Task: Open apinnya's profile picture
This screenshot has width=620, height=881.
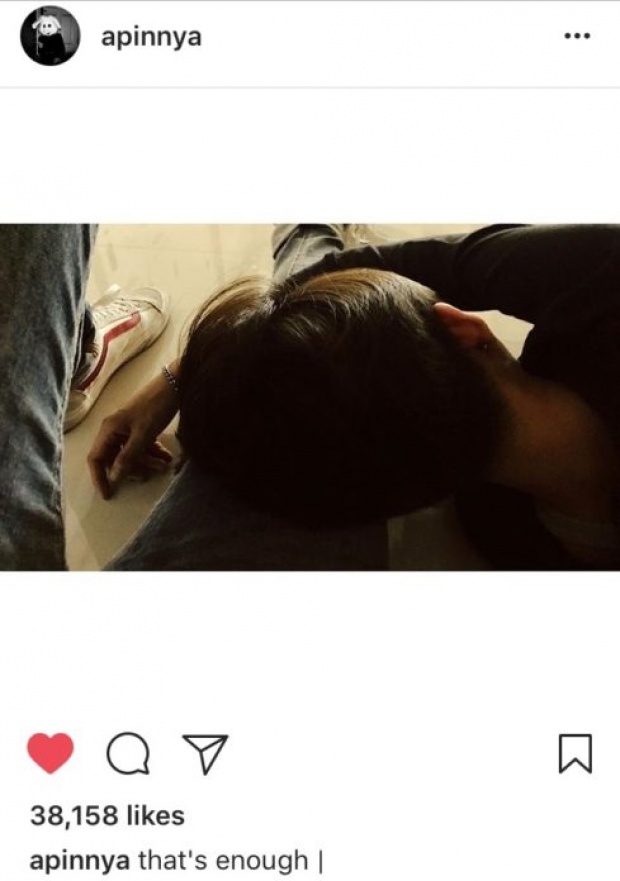Action: tap(50, 36)
